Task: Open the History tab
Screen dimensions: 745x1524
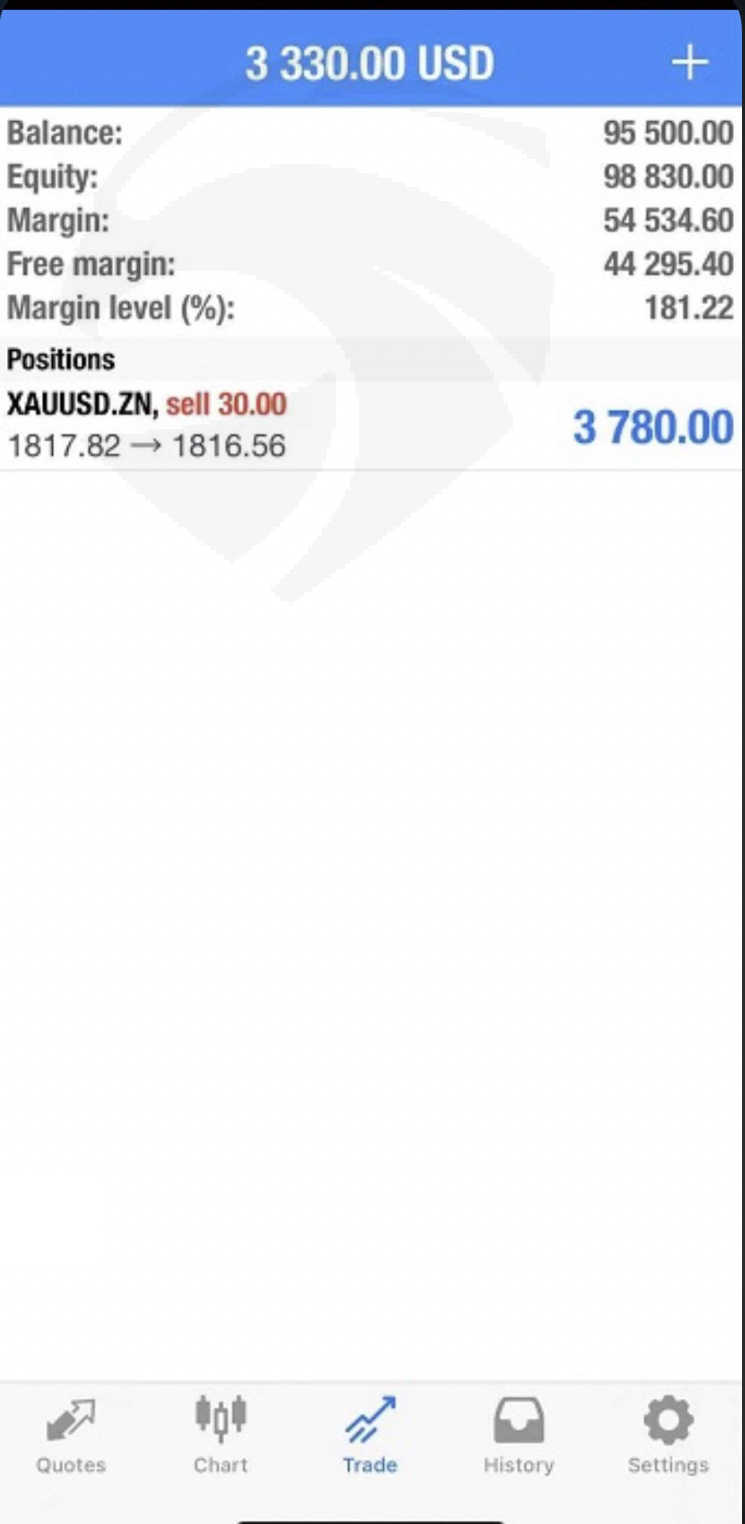Action: click(518, 1436)
